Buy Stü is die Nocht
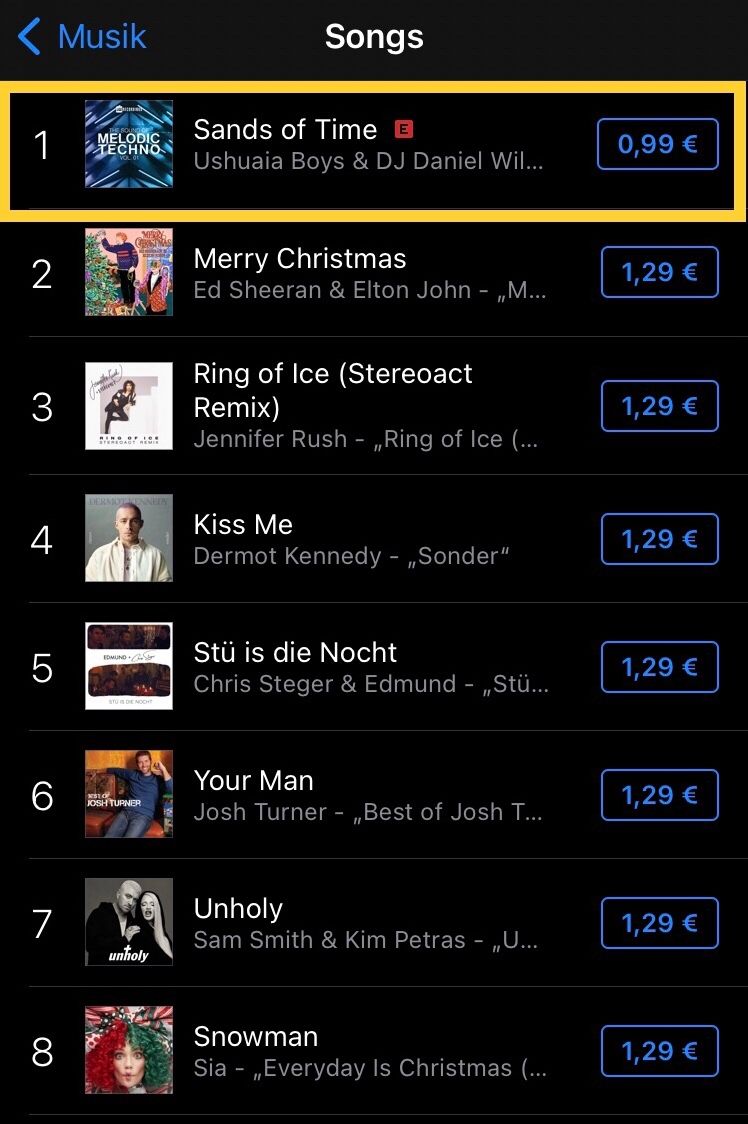 [x=659, y=667]
